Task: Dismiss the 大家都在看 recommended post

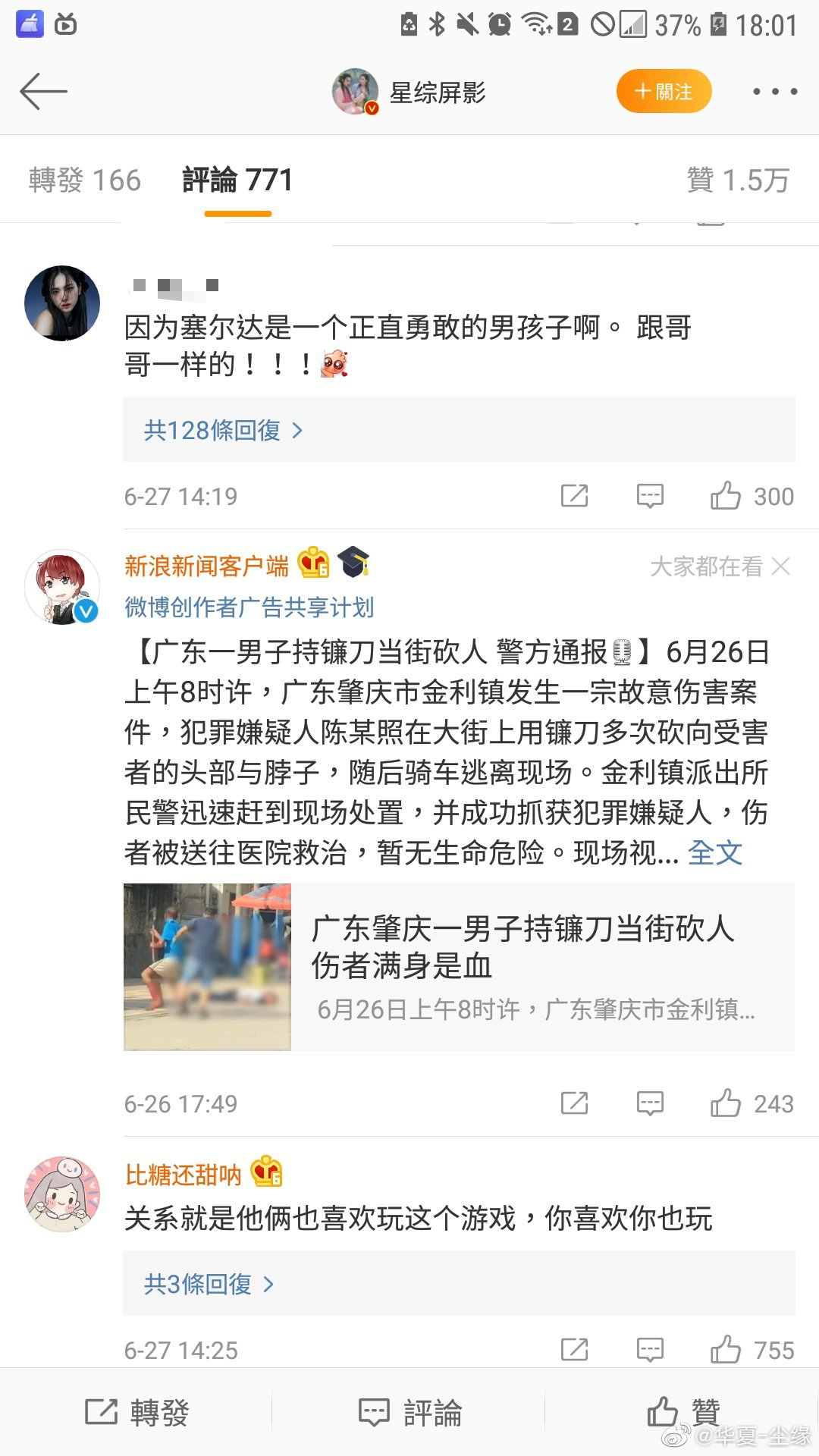Action: click(780, 566)
